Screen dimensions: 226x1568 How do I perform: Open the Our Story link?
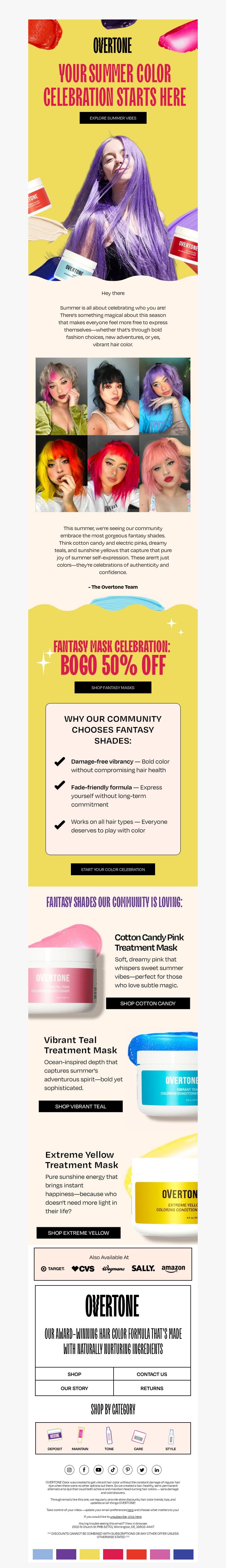click(74, 1388)
